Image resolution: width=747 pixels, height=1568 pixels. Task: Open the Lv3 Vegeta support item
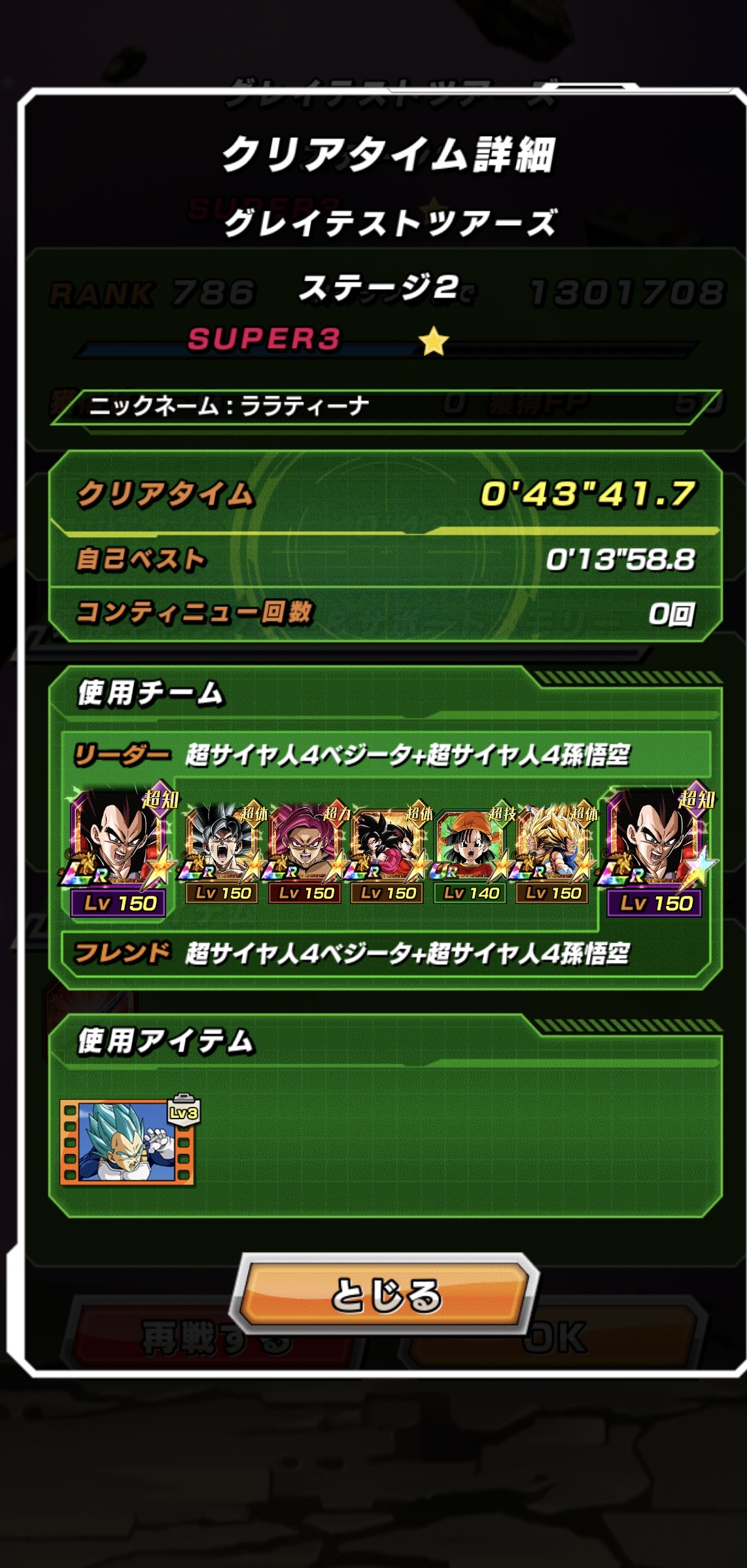pyautogui.click(x=128, y=1142)
